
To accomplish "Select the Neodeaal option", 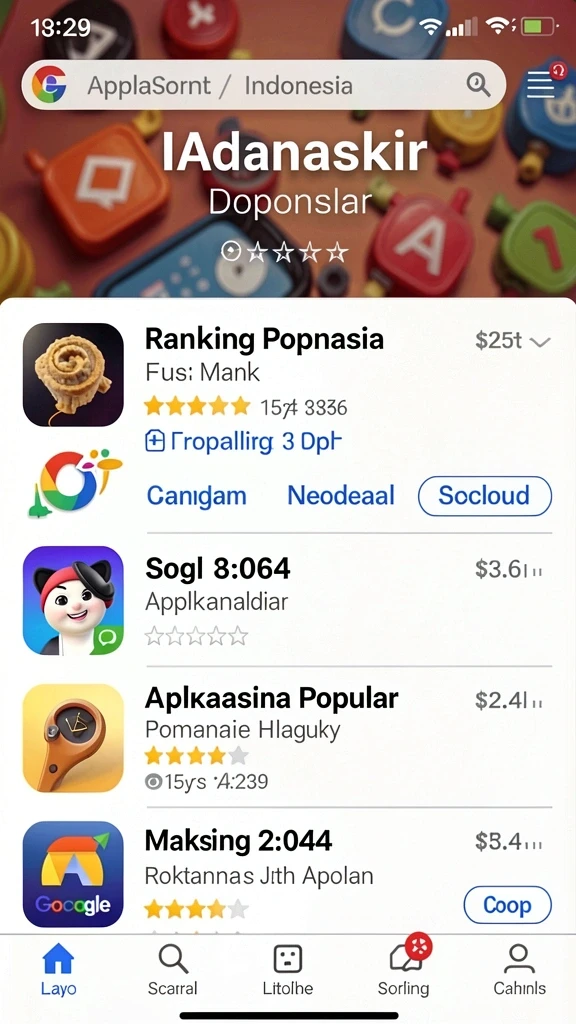I will click(x=341, y=496).
